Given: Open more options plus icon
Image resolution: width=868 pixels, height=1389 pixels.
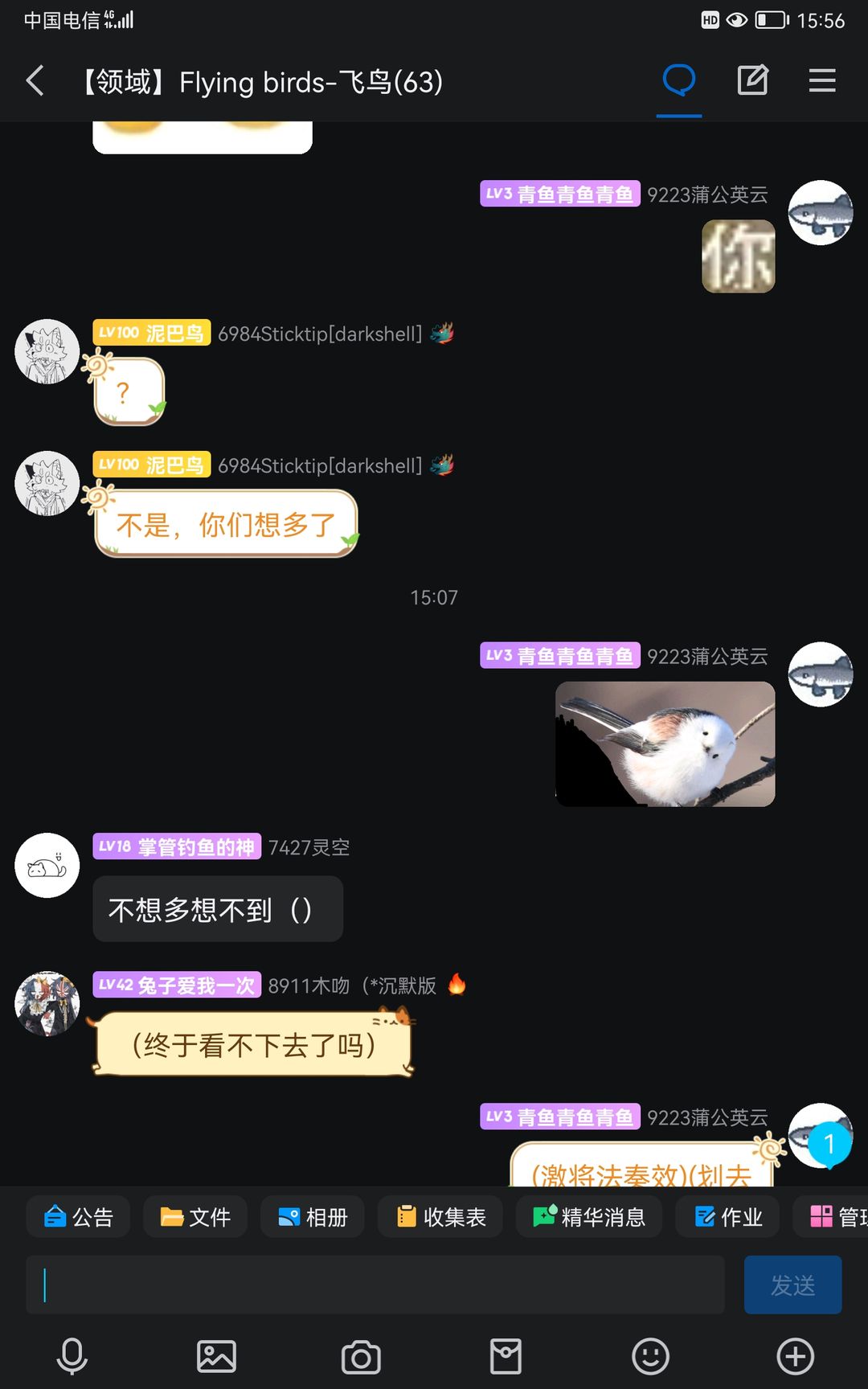Looking at the screenshot, I should 795,1357.
